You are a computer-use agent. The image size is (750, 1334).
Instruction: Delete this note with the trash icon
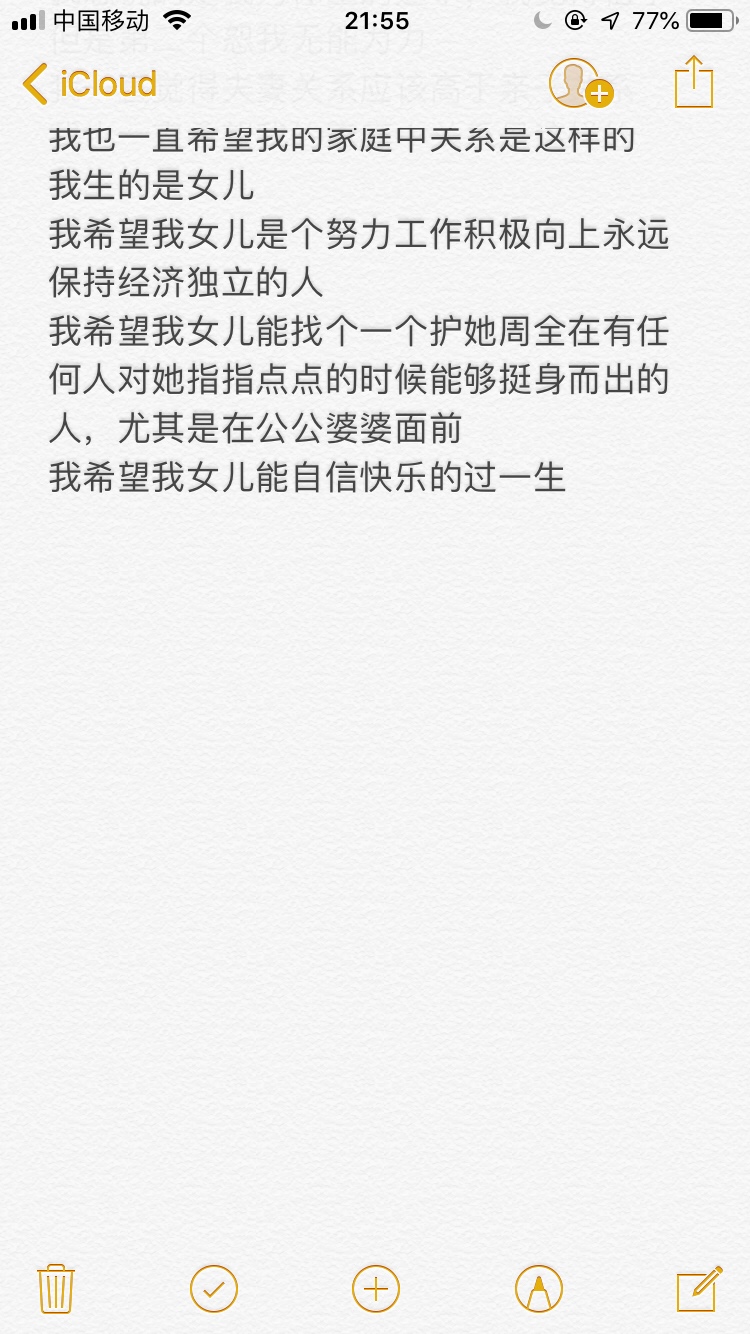tap(56, 1288)
